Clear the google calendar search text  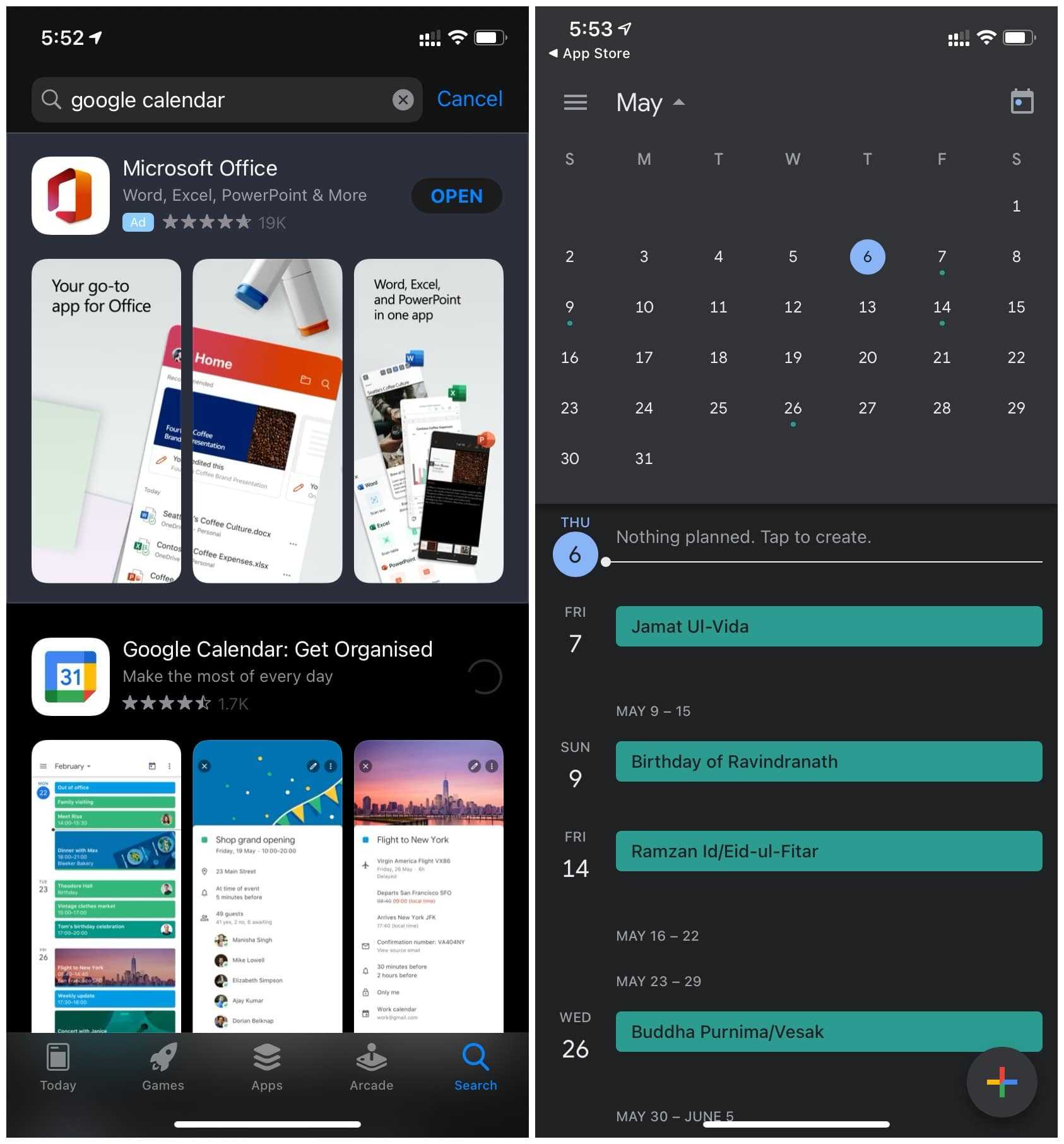point(403,100)
